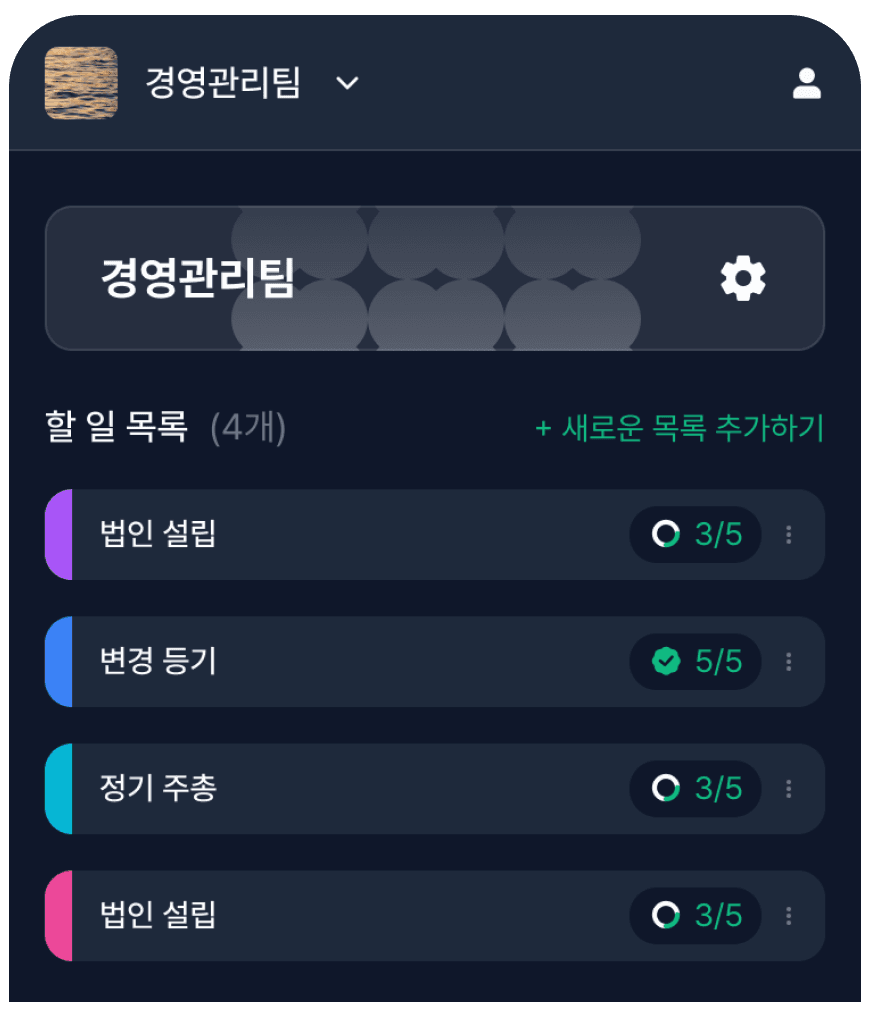This screenshot has height=1014, width=873.
Task: Open the user profile icon
Action: [x=806, y=84]
